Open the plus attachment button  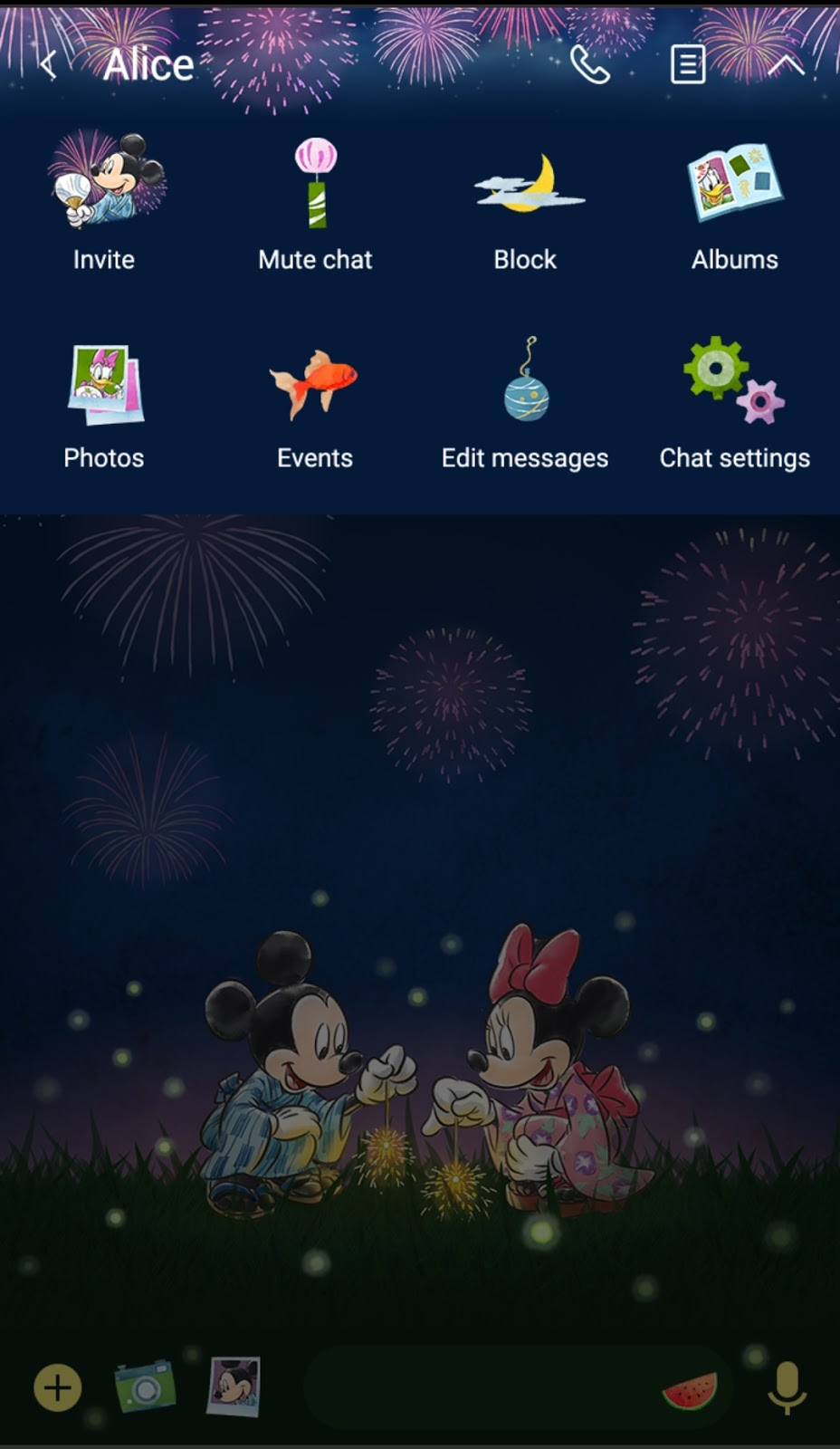coord(58,1387)
